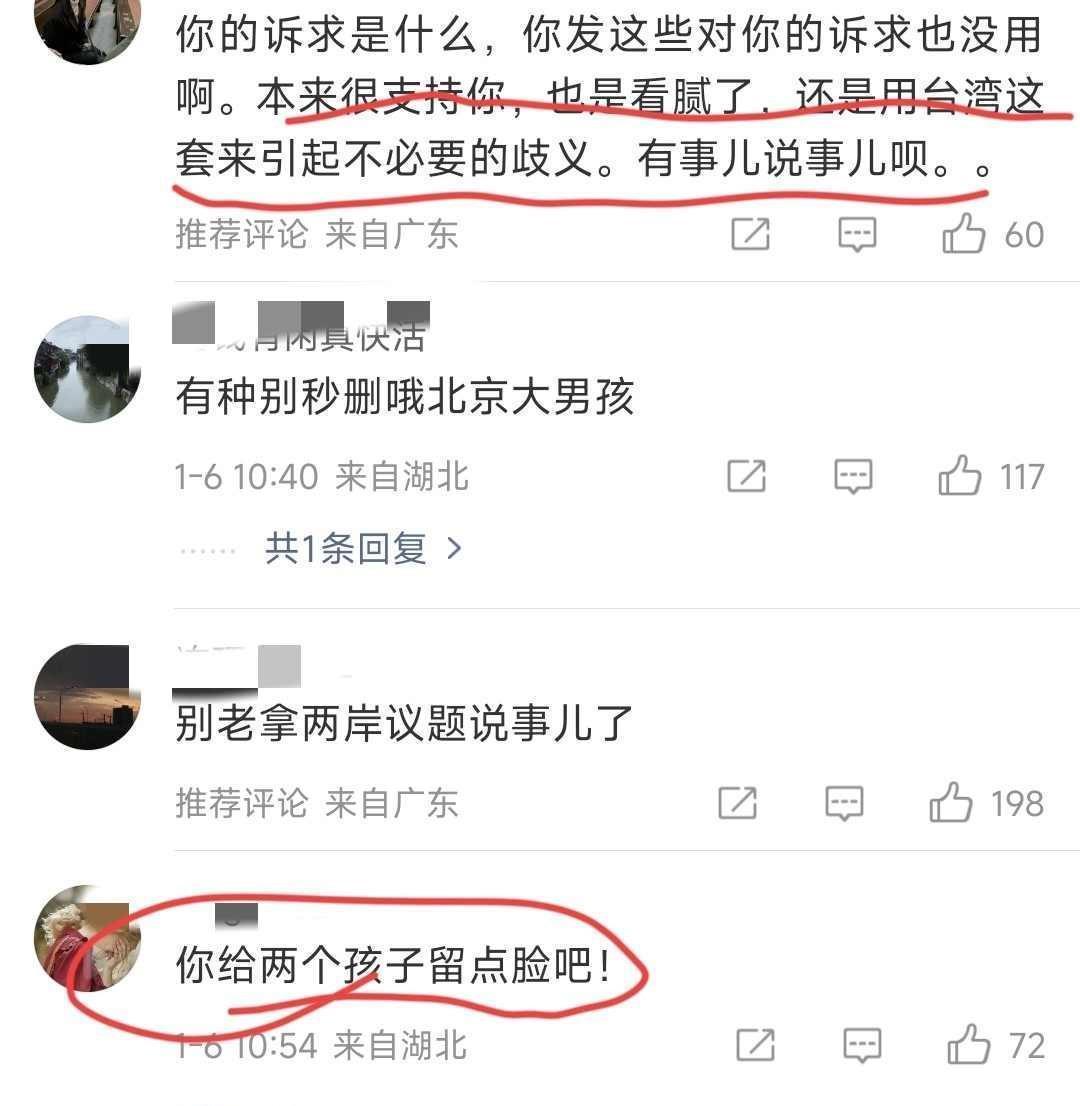Viewport: 1080px width, 1106px height.
Task: Reply to the comment 别老拿两岸议题说事儿了
Action: coord(844,804)
